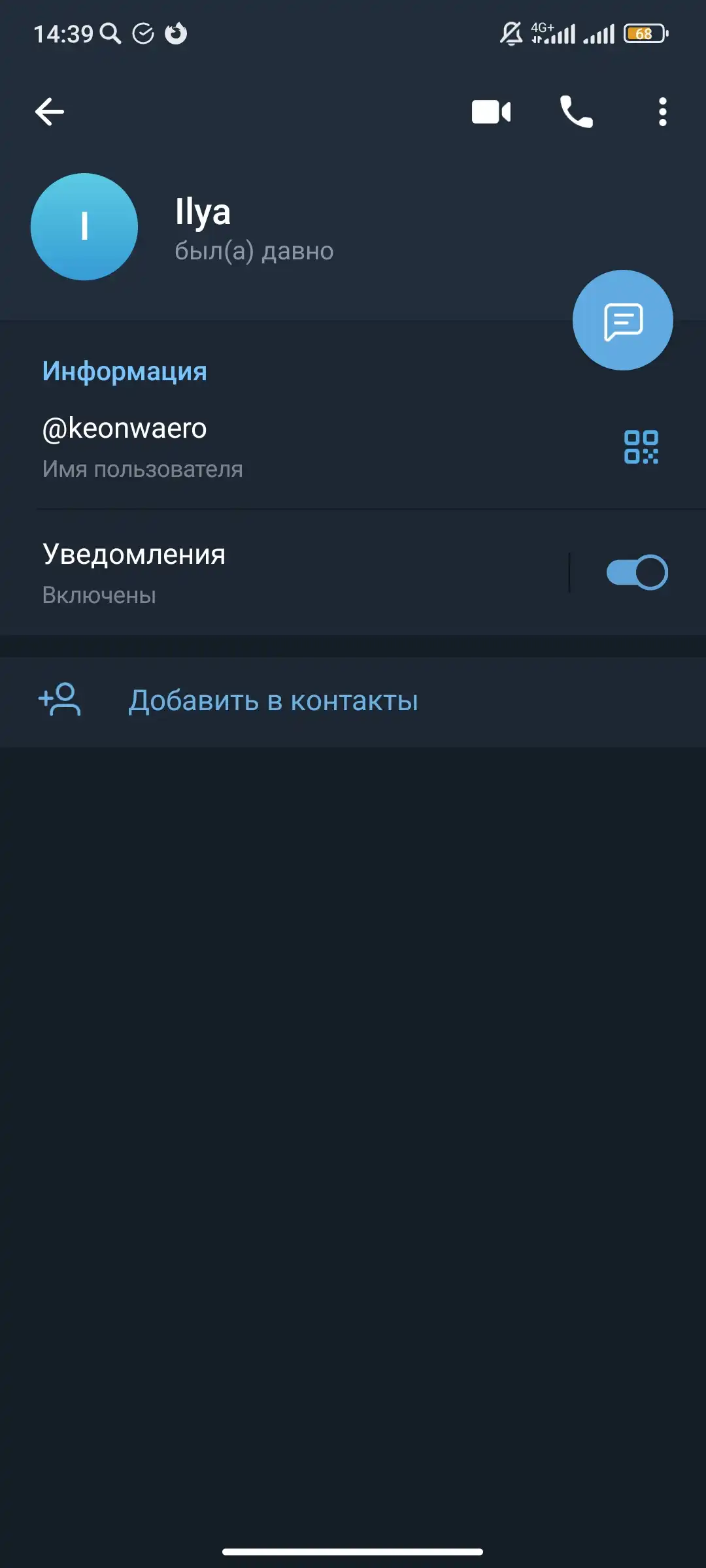Screen dimensions: 706x1568
Task: Toggle off the notifications switch
Action: (637, 572)
